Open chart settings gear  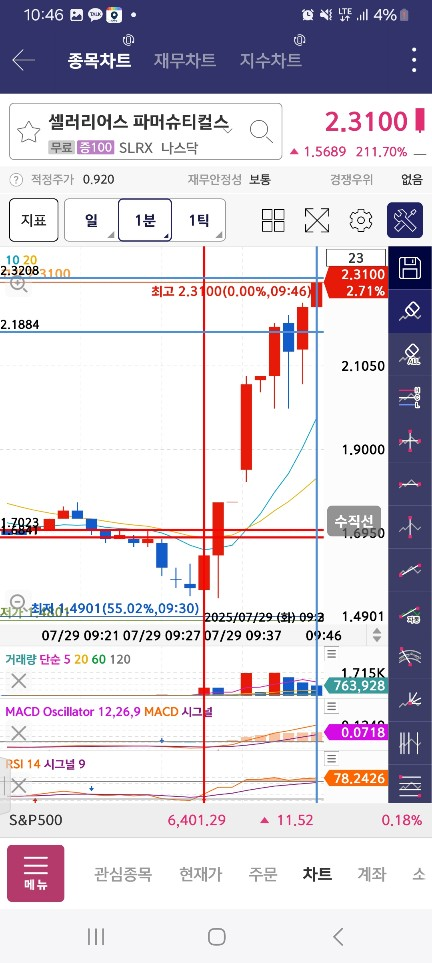361,220
